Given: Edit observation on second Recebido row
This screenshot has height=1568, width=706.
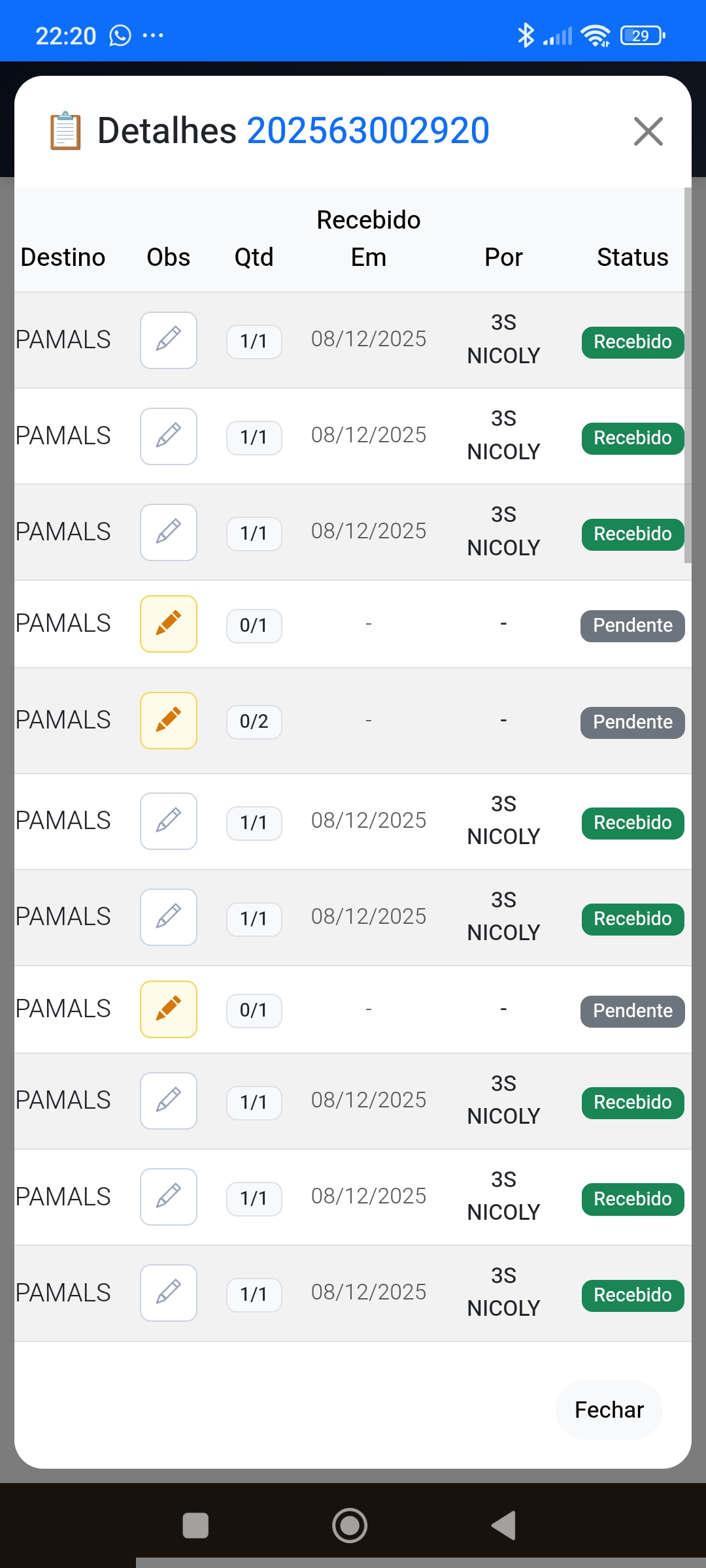Looking at the screenshot, I should [x=168, y=436].
